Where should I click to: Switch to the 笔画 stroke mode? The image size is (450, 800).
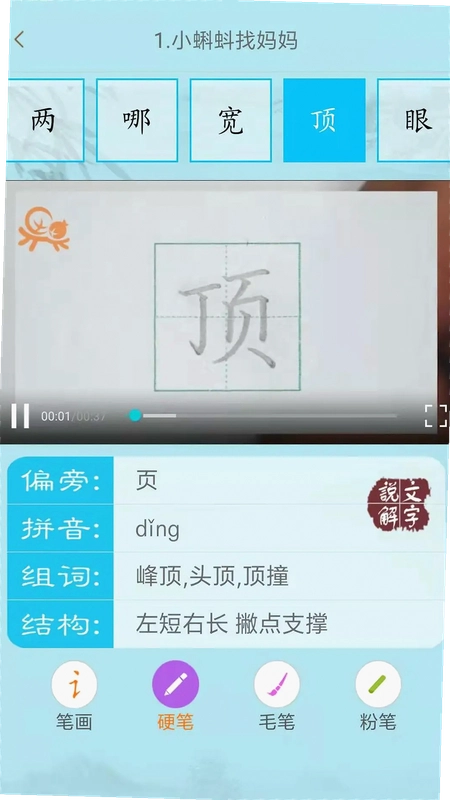point(74,696)
